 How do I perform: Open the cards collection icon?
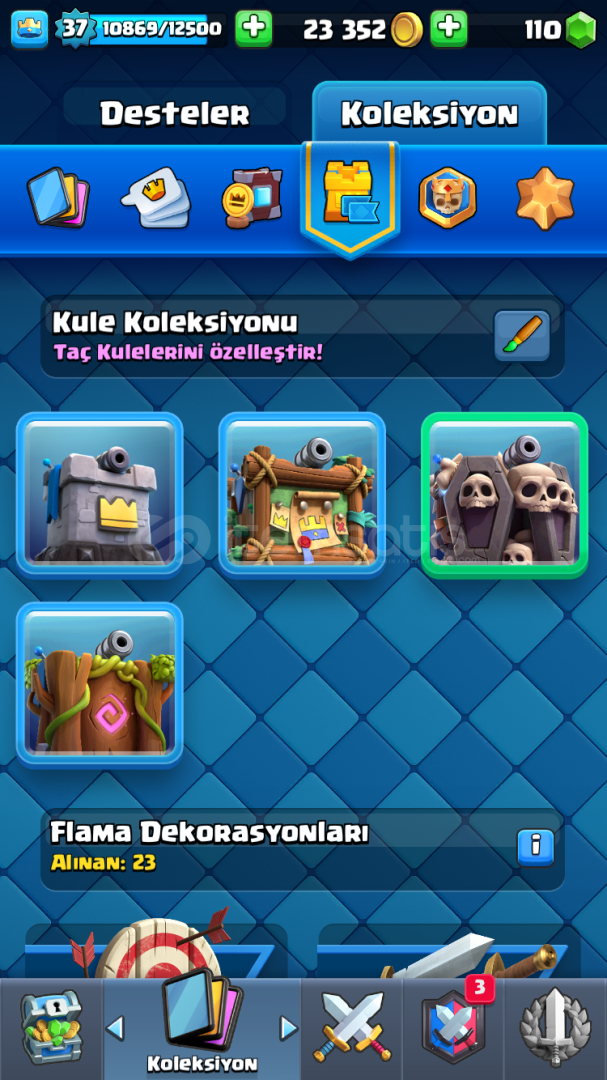pyautogui.click(x=57, y=197)
